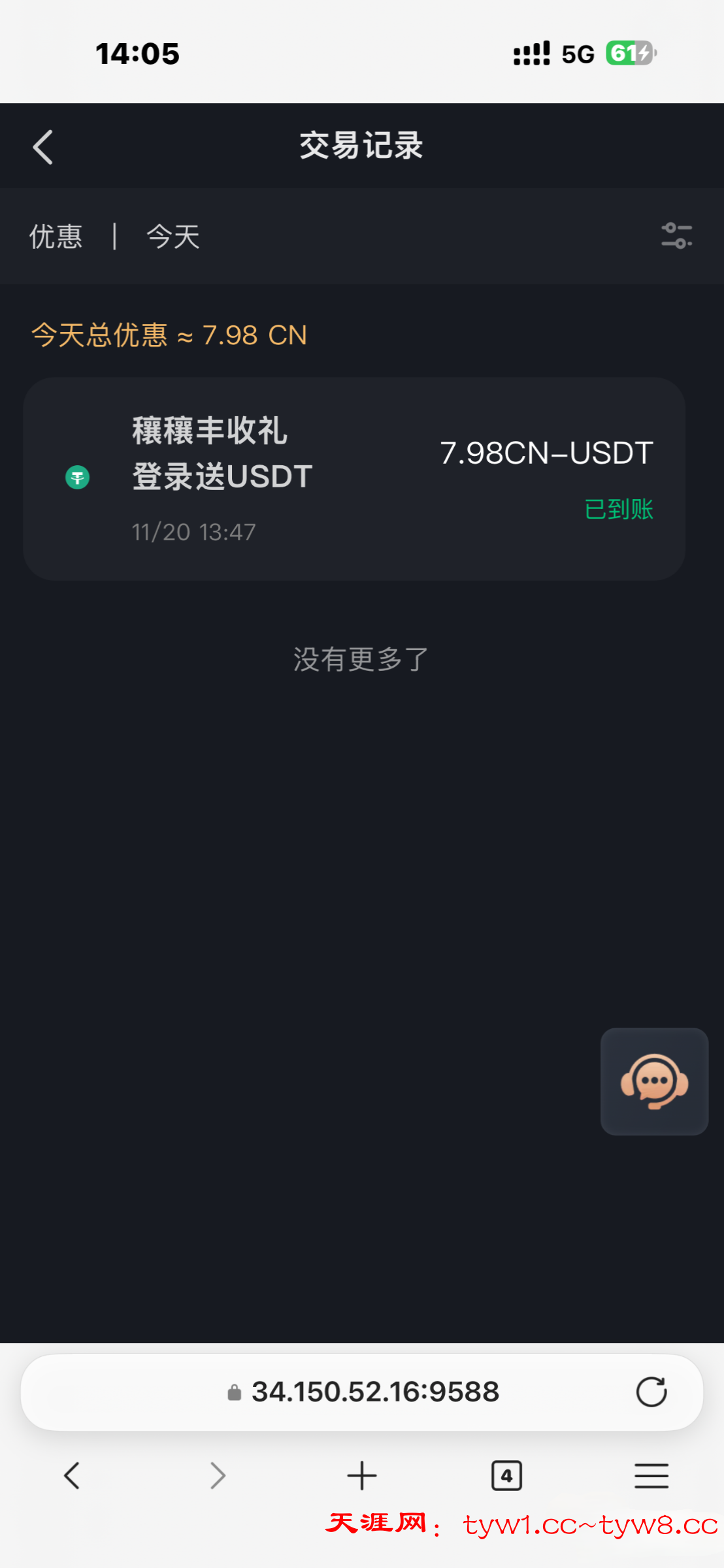Select the 优惠 category filter
The width and height of the screenshot is (724, 1568).
click(x=56, y=237)
